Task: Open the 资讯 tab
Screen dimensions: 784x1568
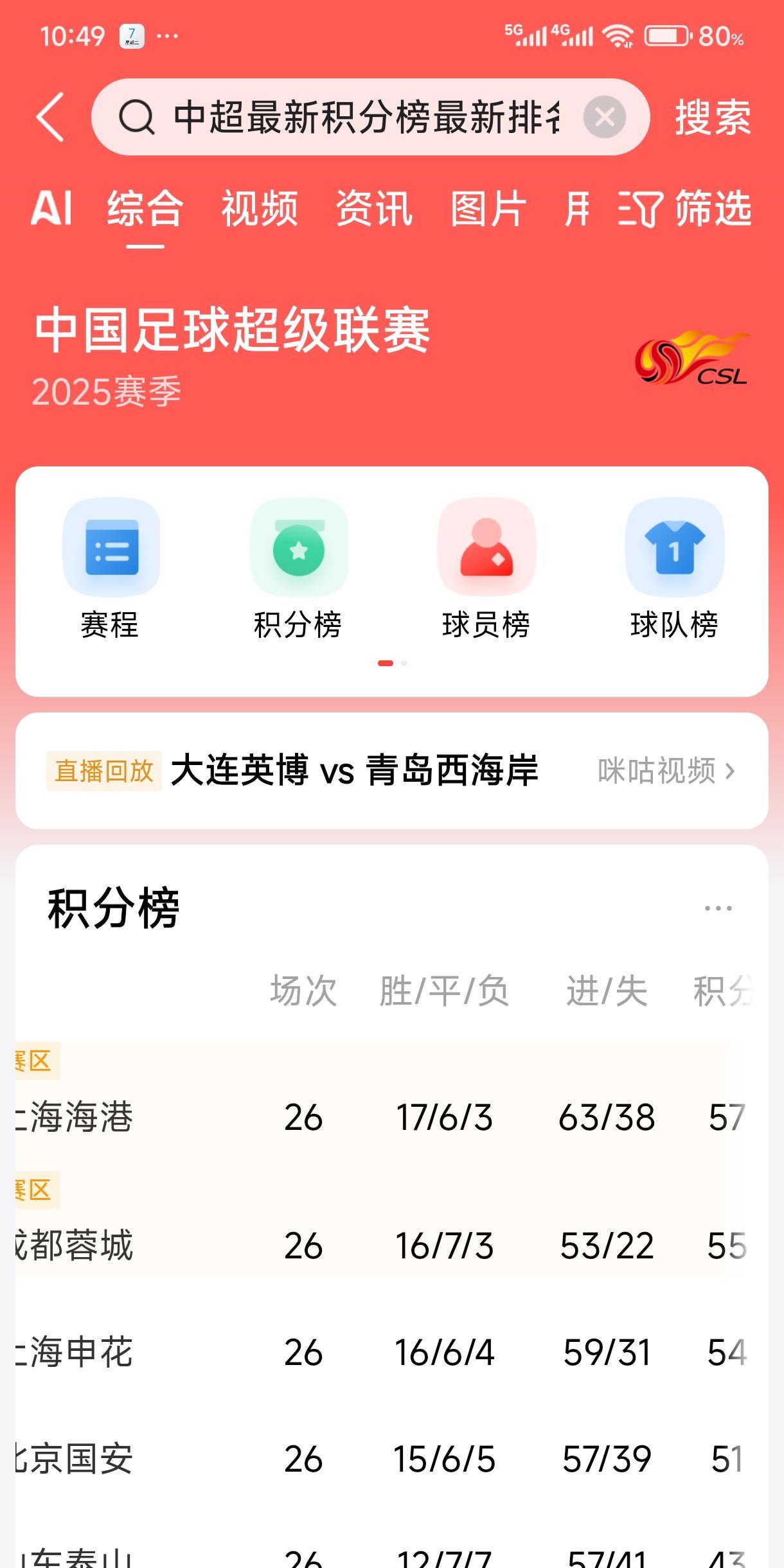Action: tap(374, 209)
